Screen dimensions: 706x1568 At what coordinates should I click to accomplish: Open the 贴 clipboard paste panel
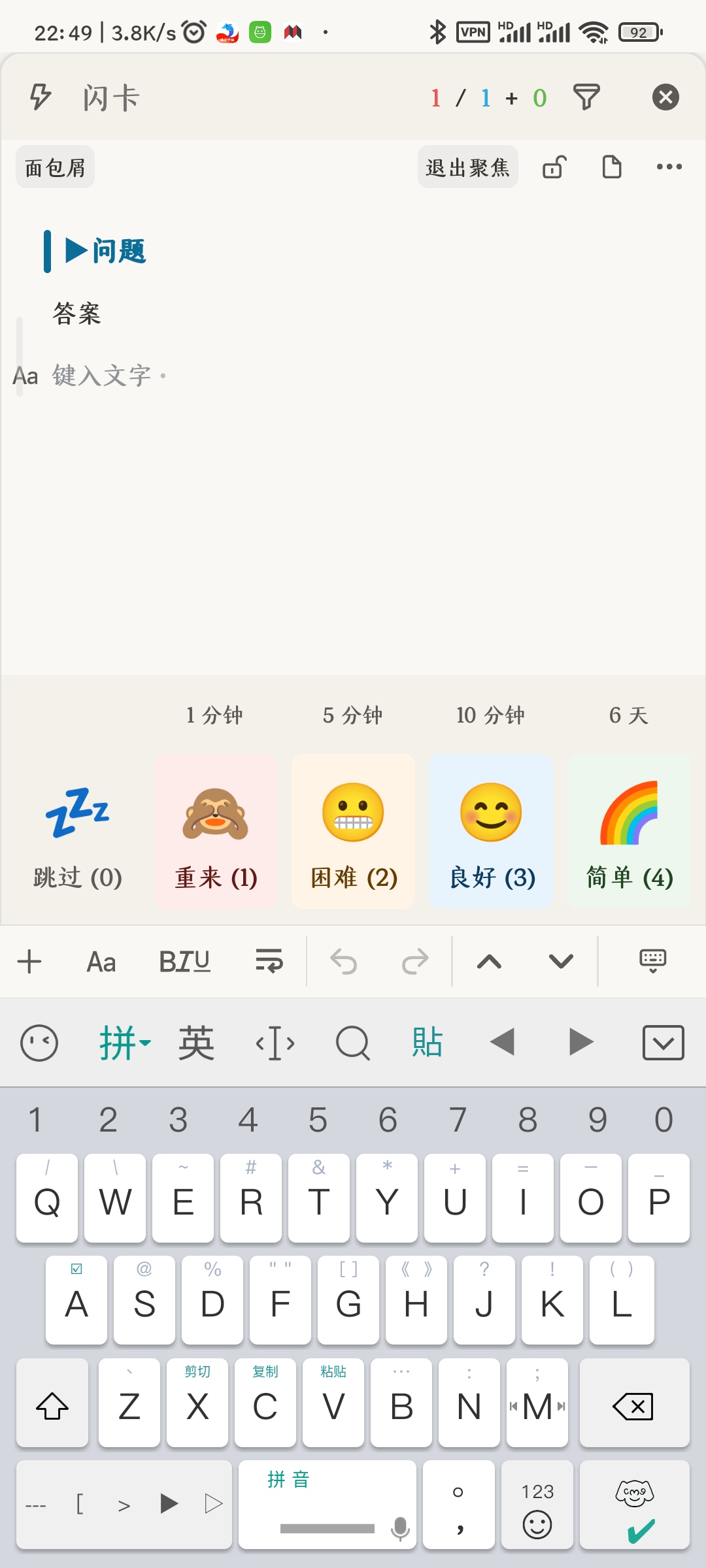tap(428, 1043)
